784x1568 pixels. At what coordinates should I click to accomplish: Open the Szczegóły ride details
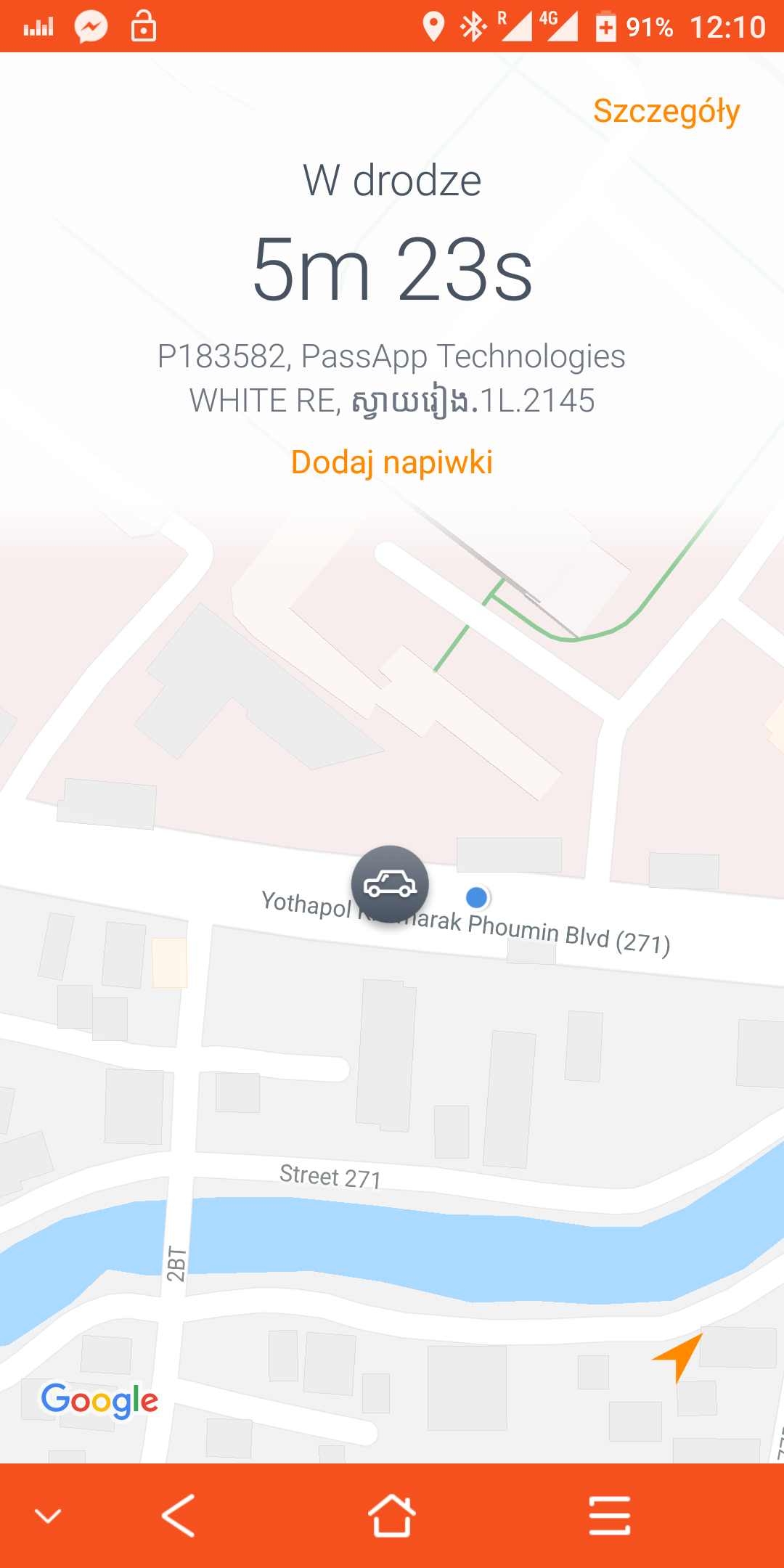tap(666, 111)
